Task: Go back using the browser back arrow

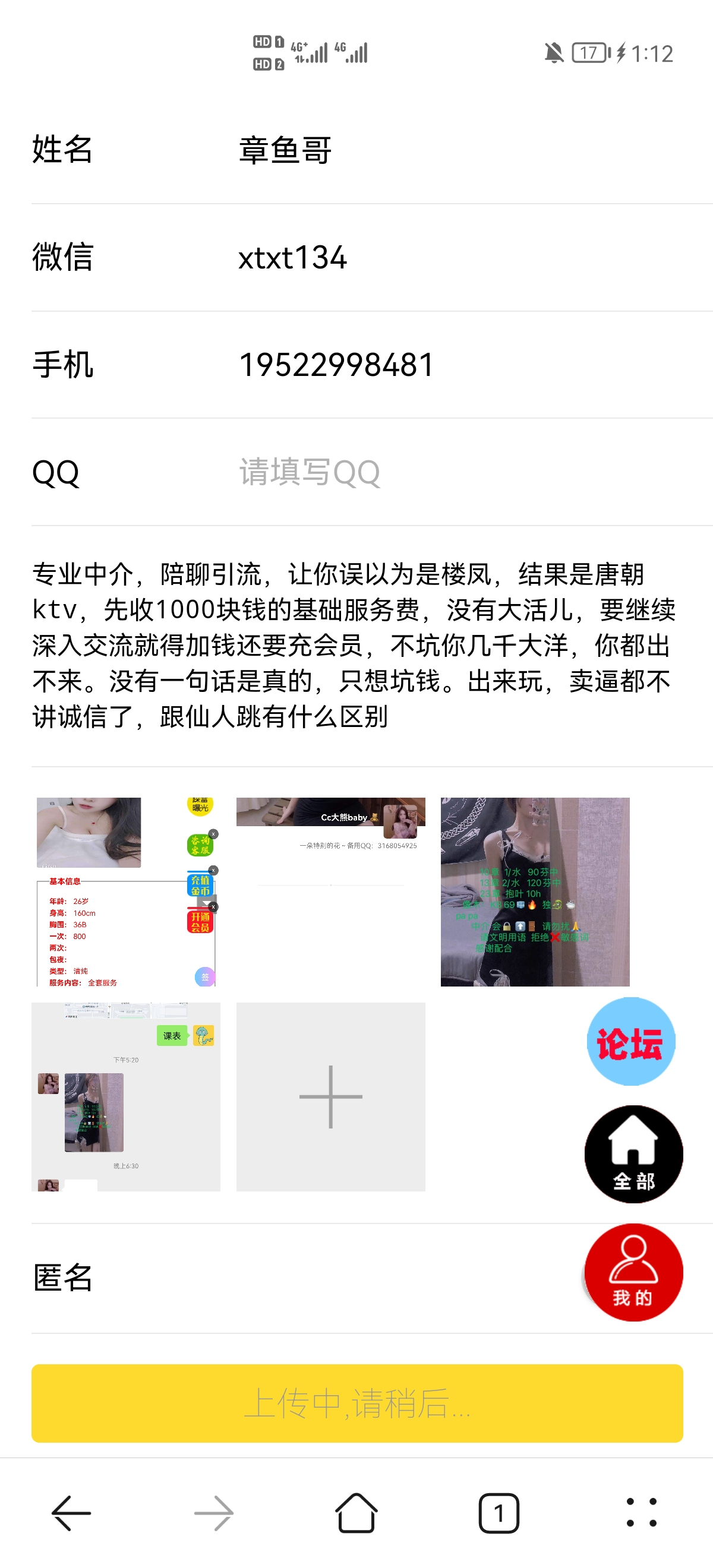Action: [71, 1513]
